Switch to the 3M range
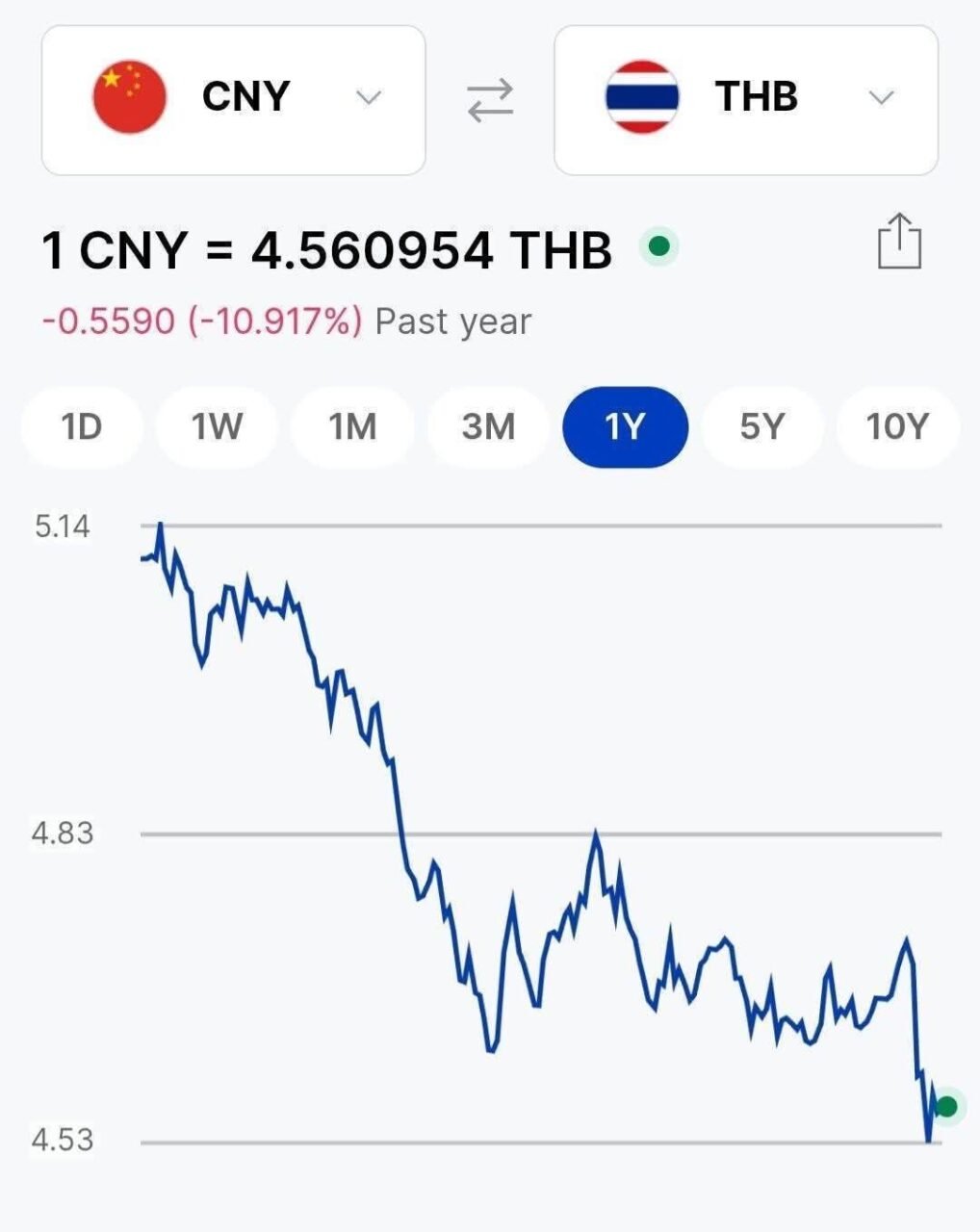 (488, 426)
